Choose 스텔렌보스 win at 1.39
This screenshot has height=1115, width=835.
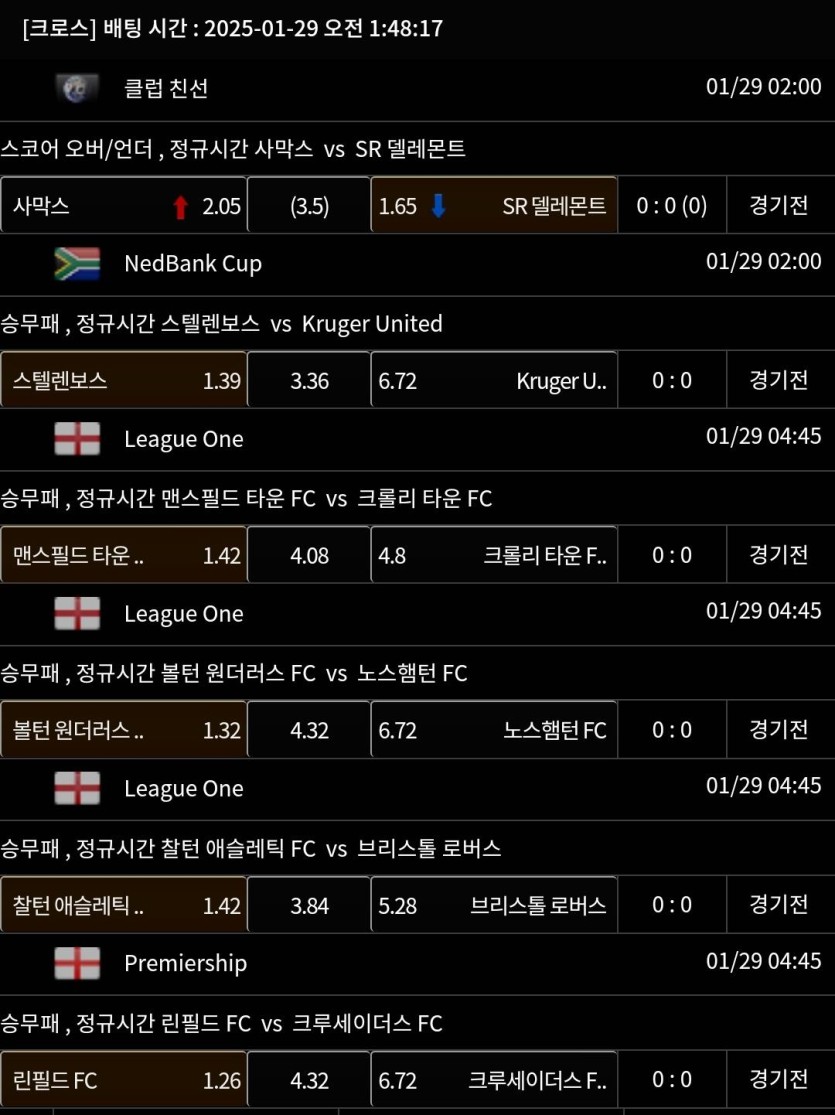coord(124,381)
